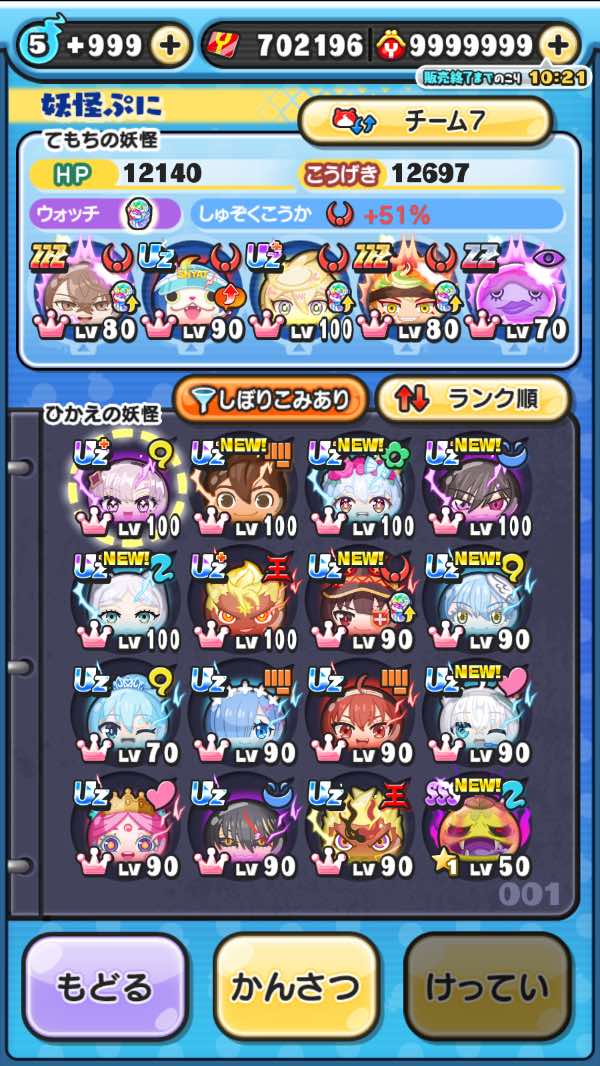600x1066 pixels.
Task: Tap the plus button next to +999
Action: click(171, 45)
